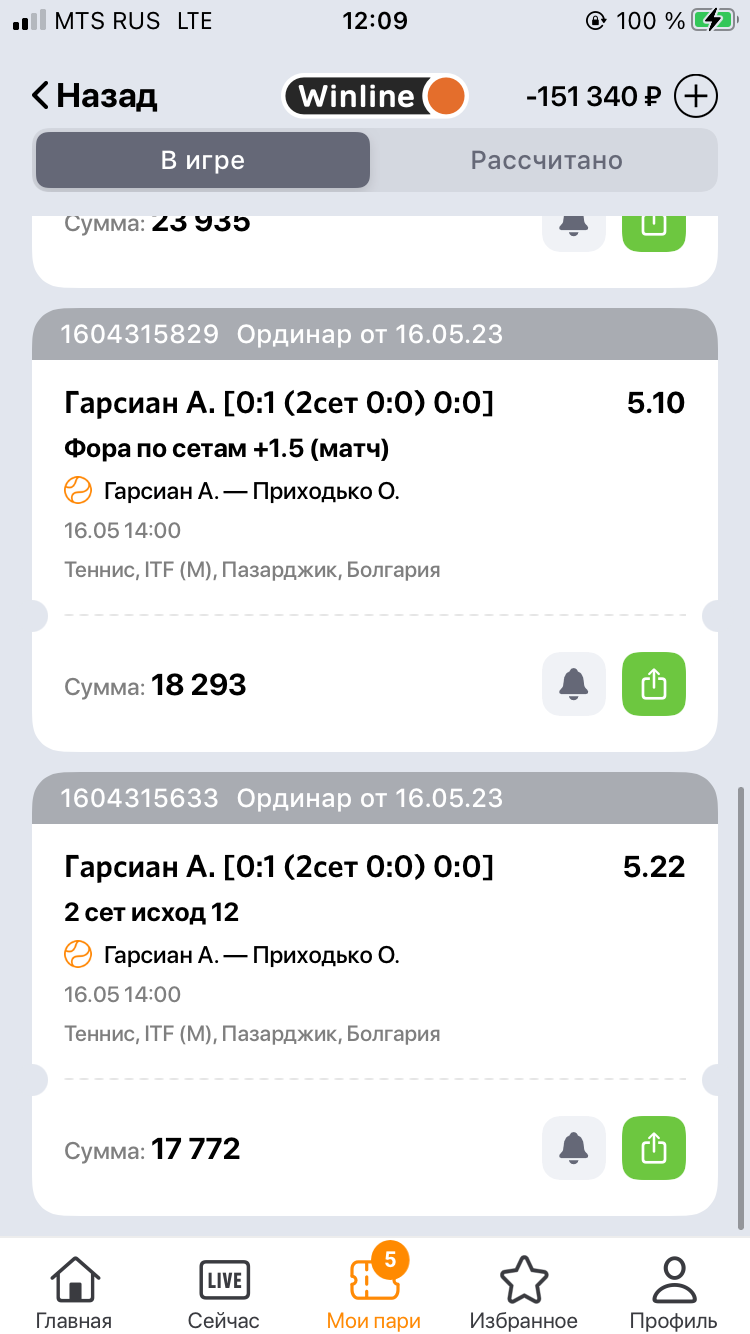Select the Мои пари tab
This screenshot has height=1334, width=750.
374,1293
